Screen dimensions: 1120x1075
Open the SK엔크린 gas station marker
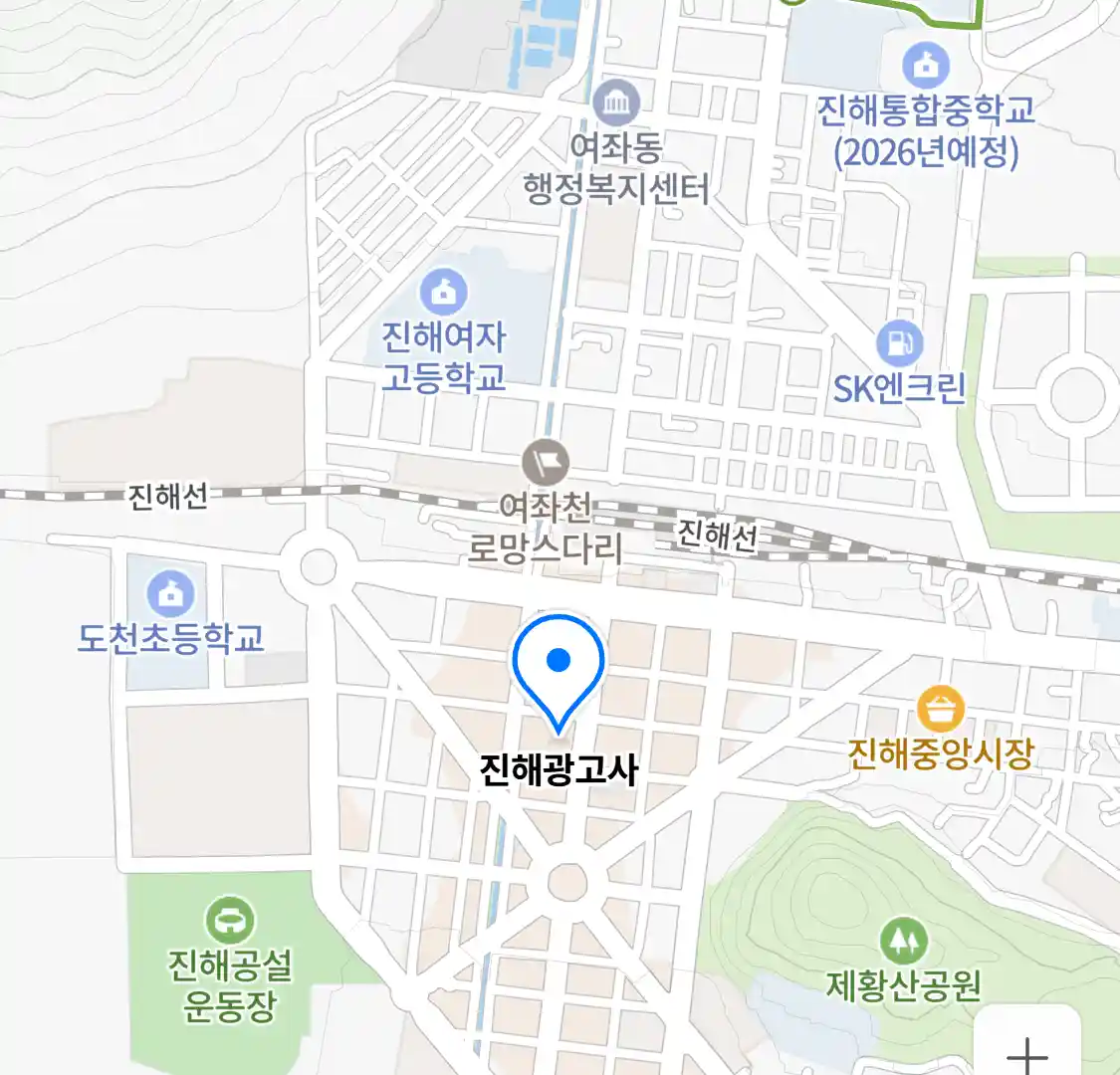[x=899, y=343]
